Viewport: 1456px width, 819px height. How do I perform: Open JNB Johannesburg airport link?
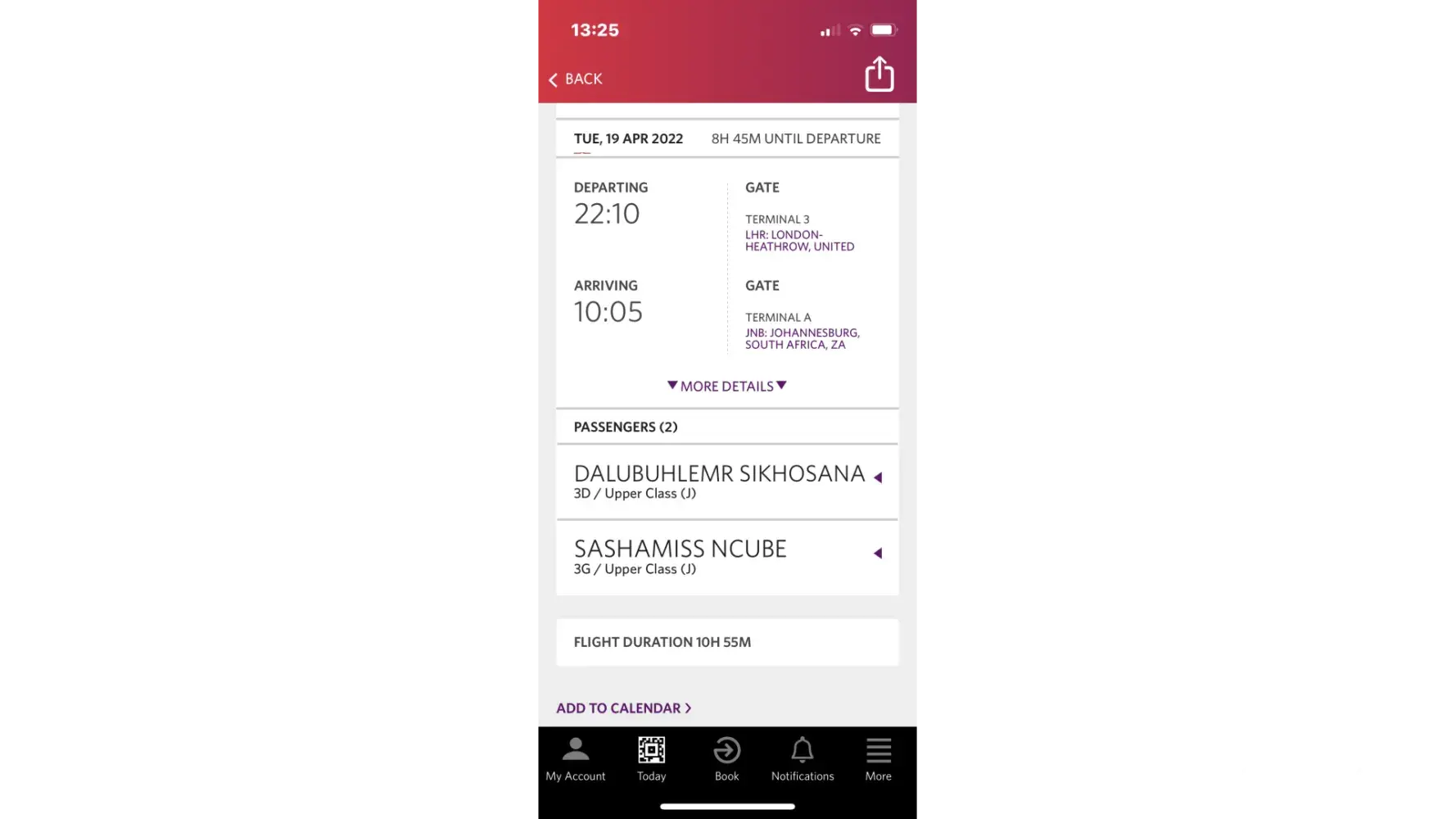point(802,338)
